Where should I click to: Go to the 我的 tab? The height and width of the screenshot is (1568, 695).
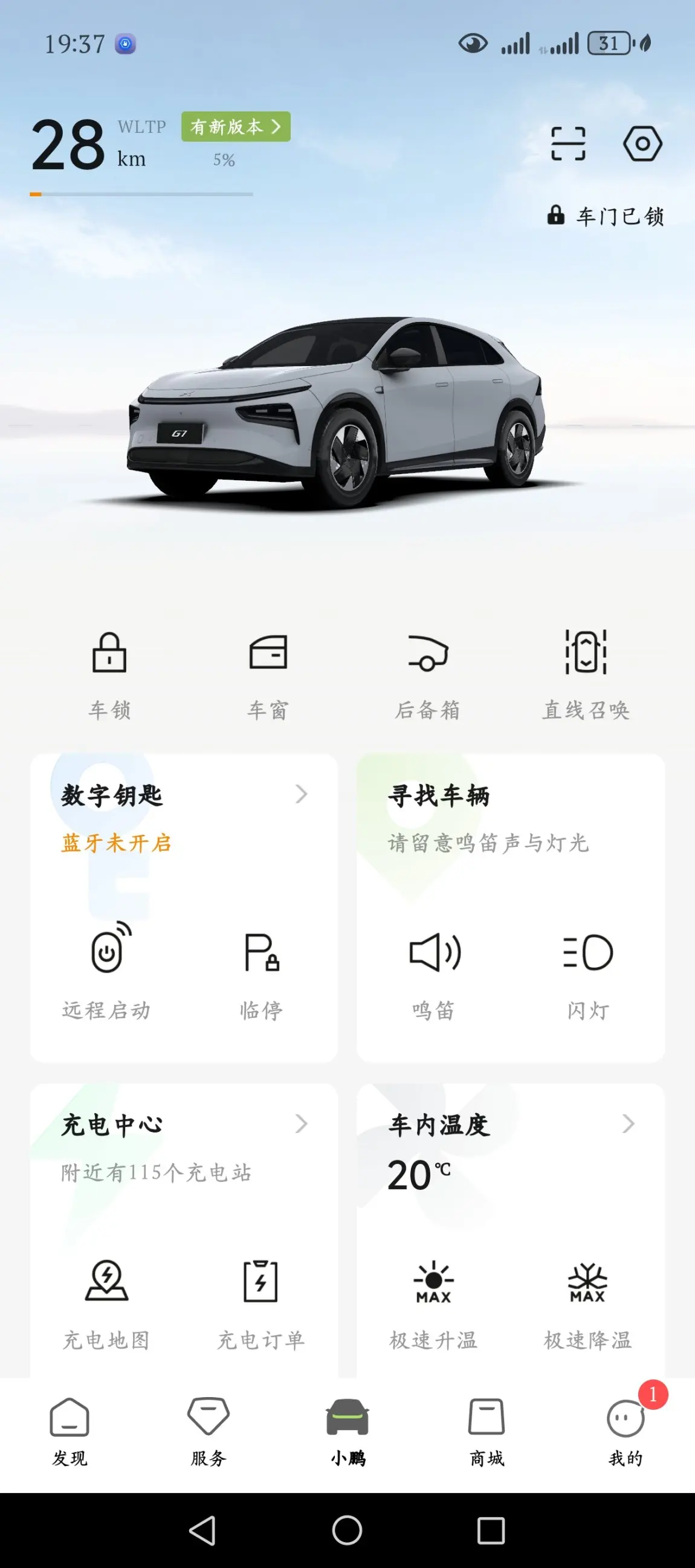pyautogui.click(x=625, y=1431)
